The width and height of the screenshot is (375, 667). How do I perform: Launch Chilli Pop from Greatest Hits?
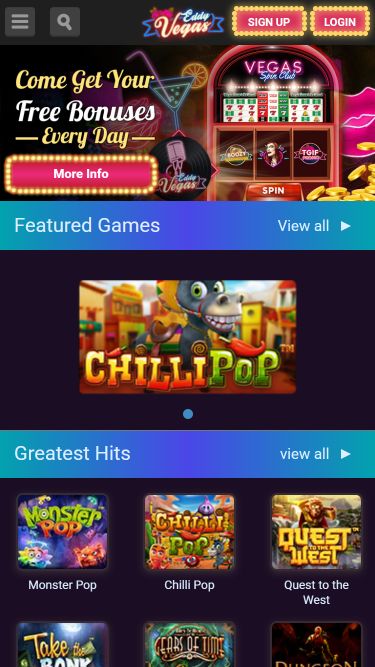[x=189, y=532]
